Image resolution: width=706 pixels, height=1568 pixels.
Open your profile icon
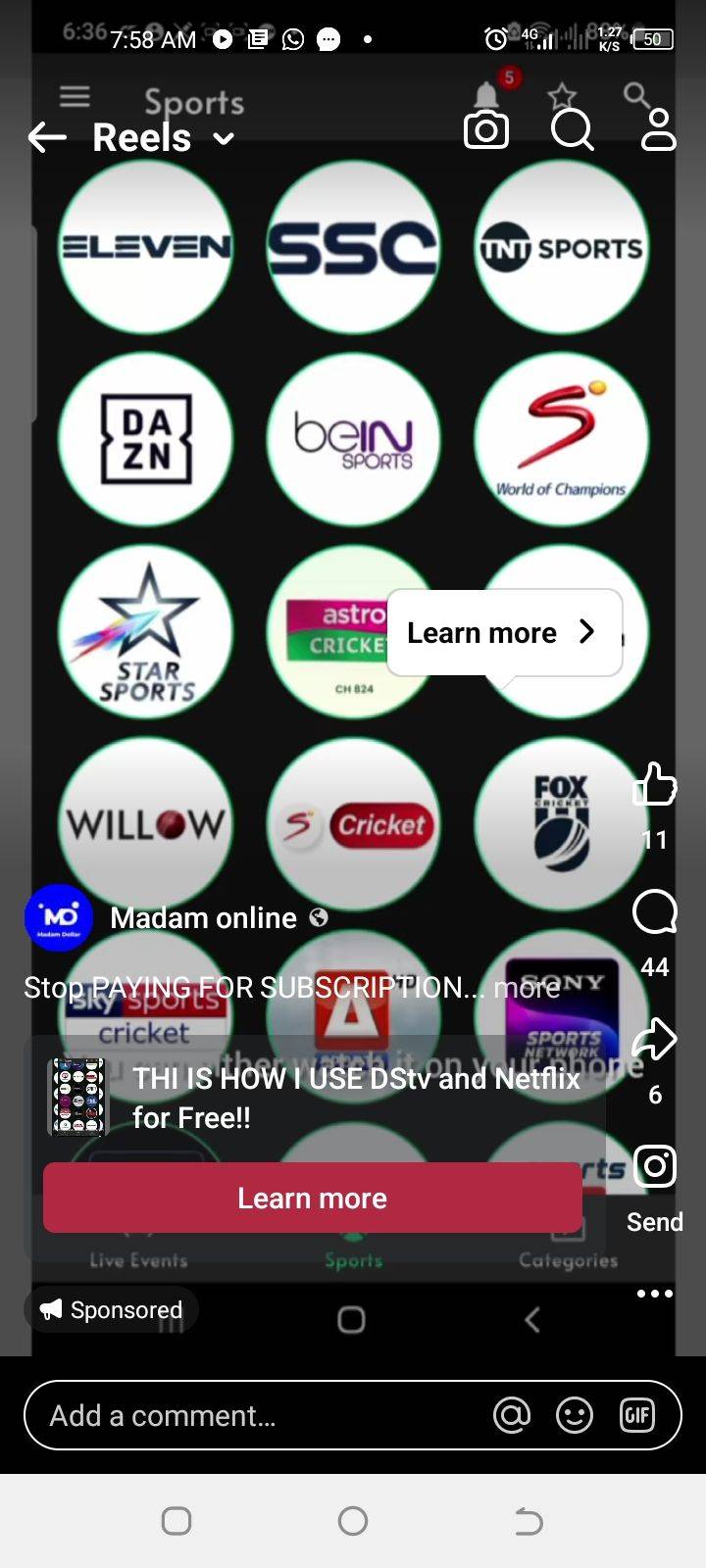pos(658,130)
